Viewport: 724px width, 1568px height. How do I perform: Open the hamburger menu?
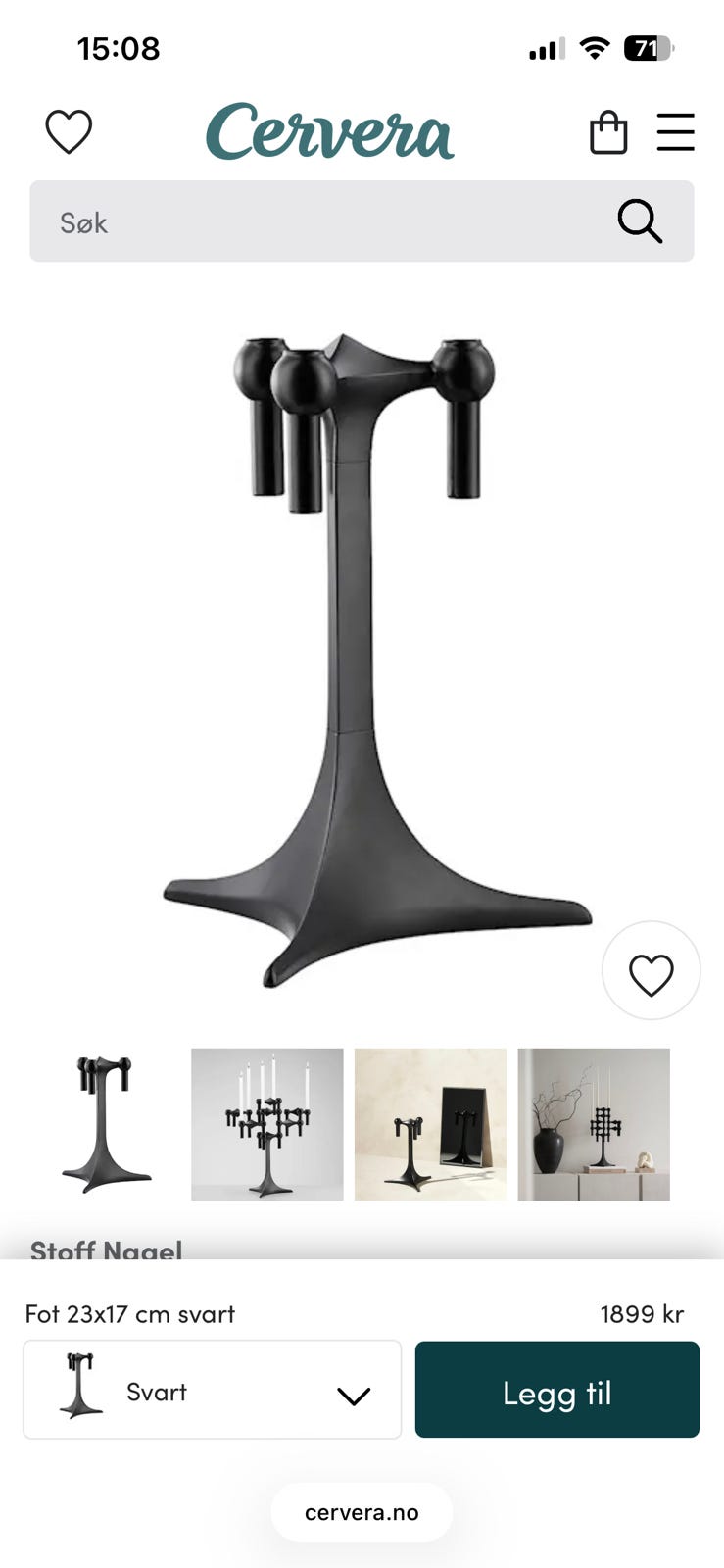[675, 132]
